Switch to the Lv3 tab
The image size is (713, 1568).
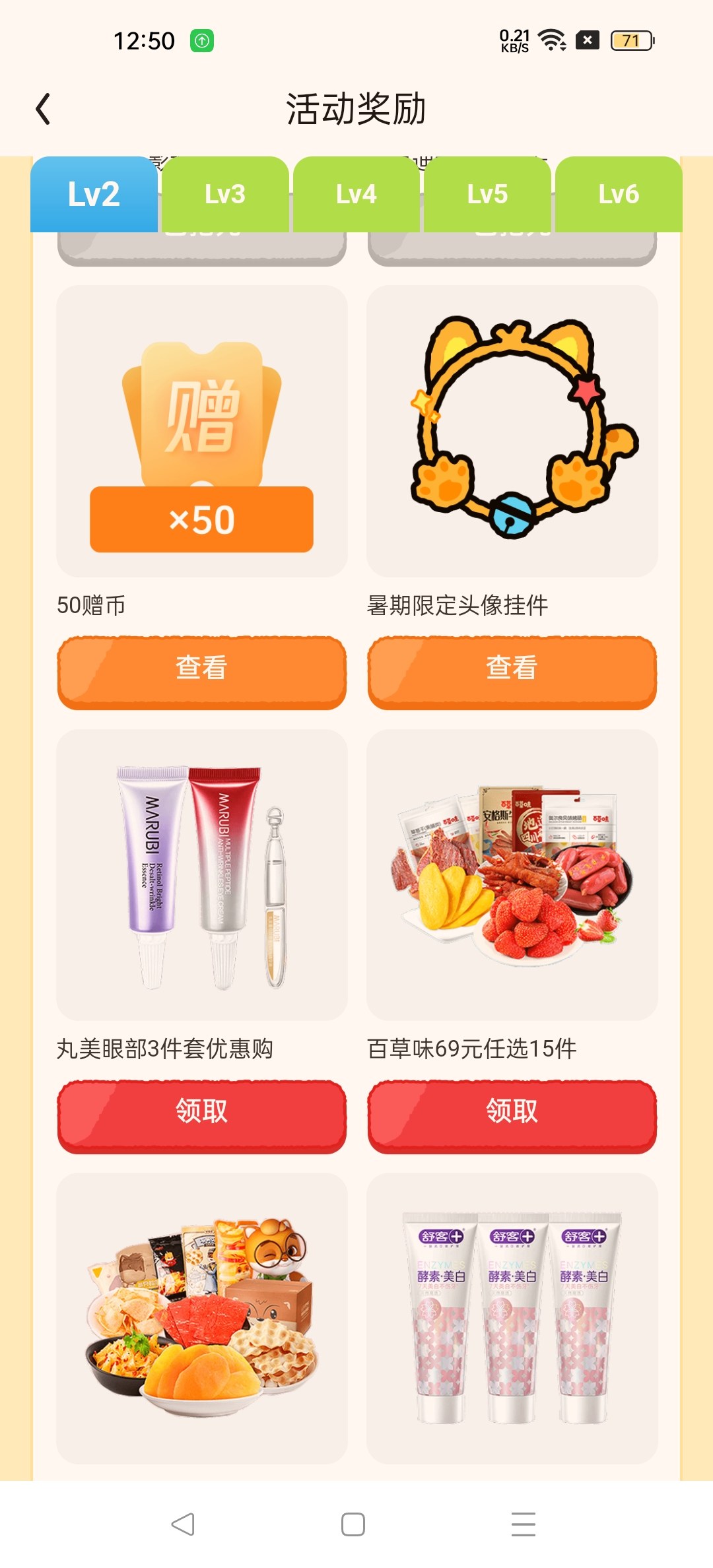point(225,194)
